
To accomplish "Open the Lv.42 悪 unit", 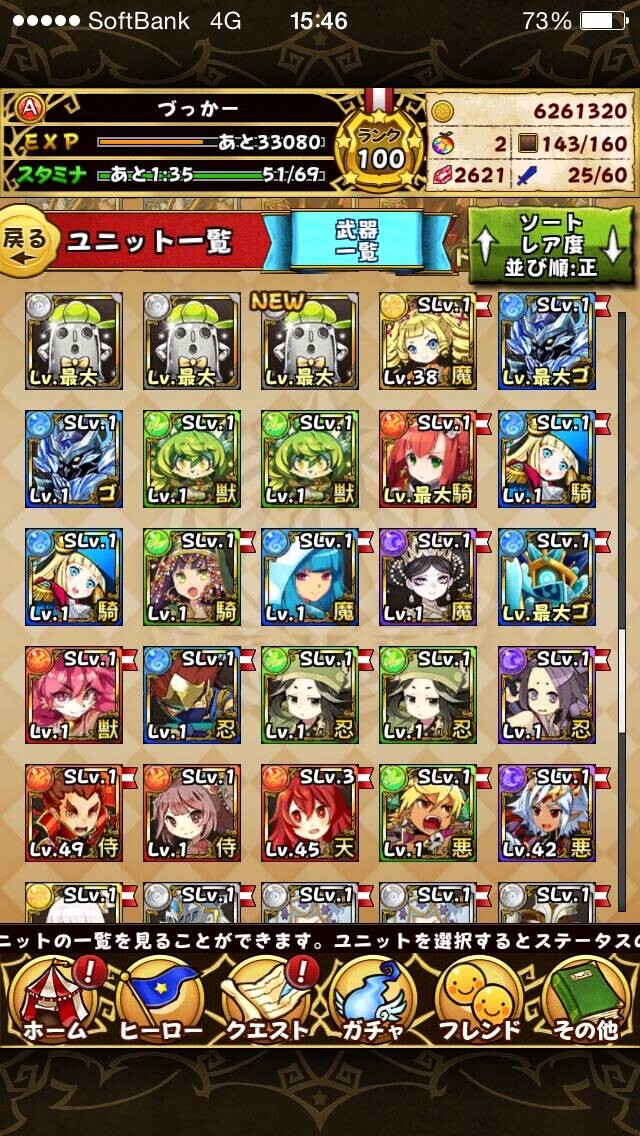I will point(547,813).
